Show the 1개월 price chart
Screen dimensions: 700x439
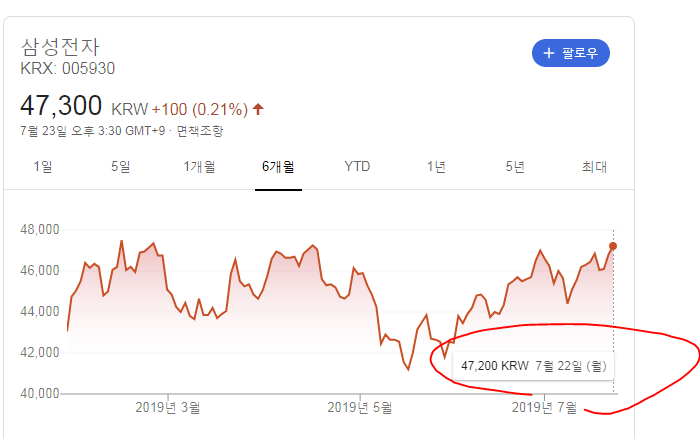coord(199,167)
